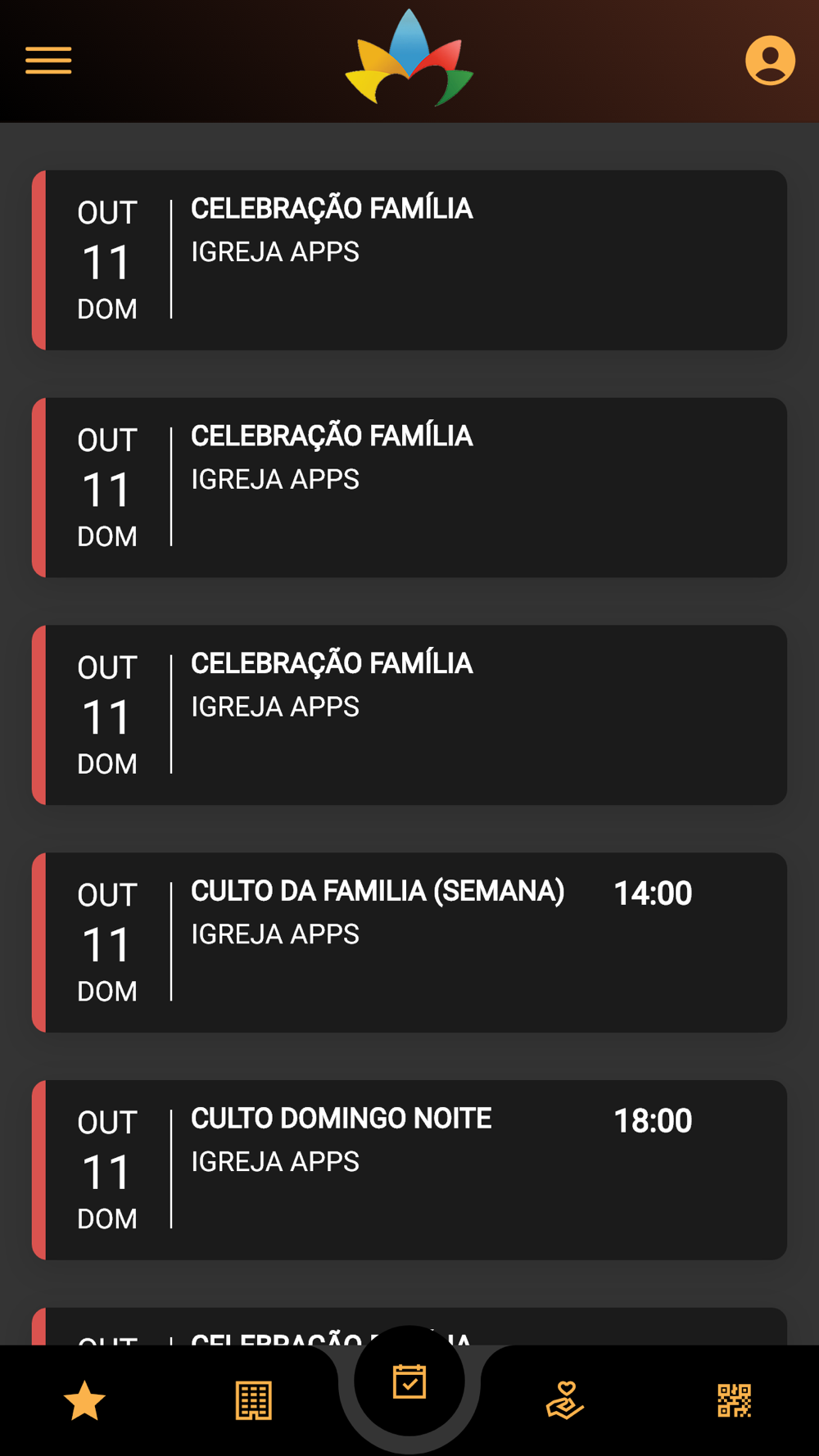The width and height of the screenshot is (819, 1456).
Task: Open the user profile icon
Action: [x=770, y=60]
